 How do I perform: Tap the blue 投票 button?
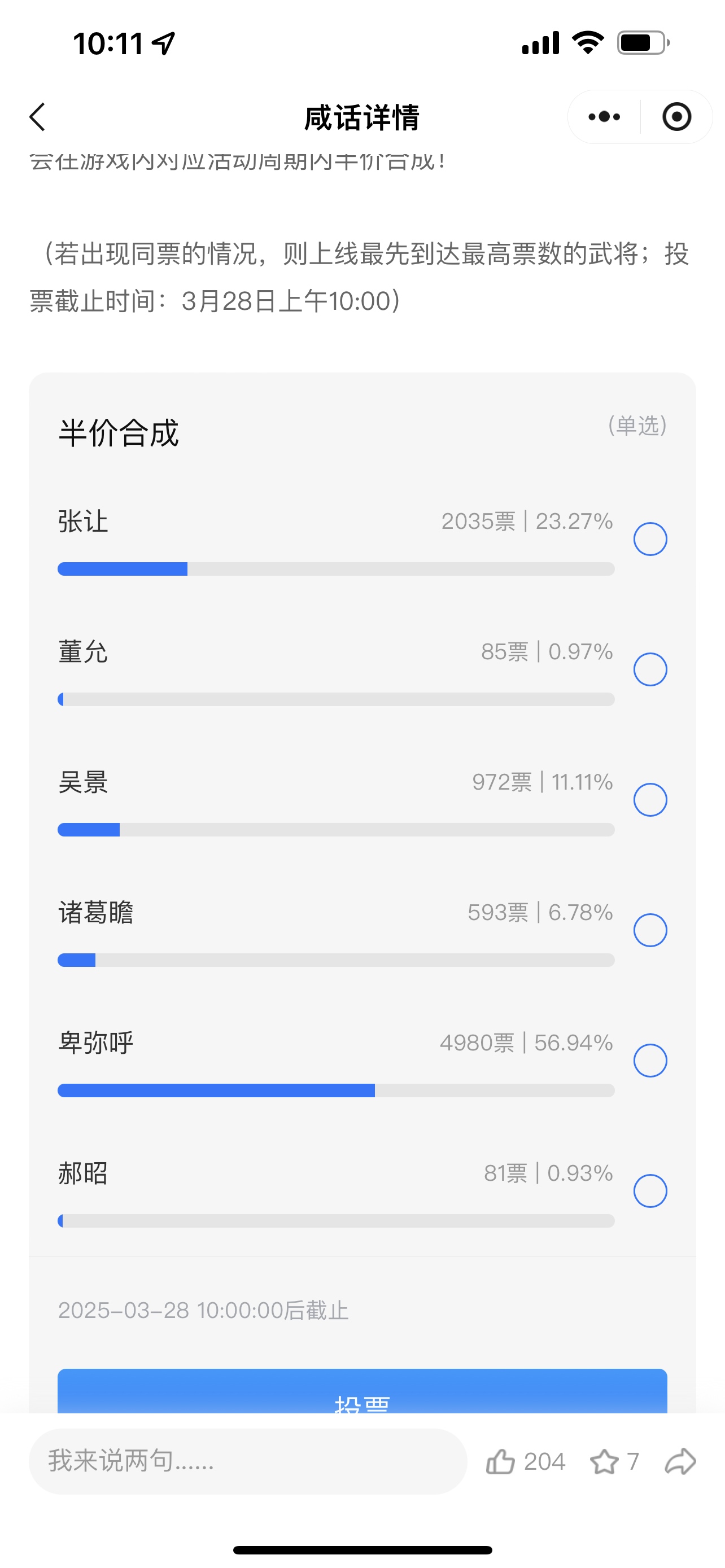(362, 1391)
